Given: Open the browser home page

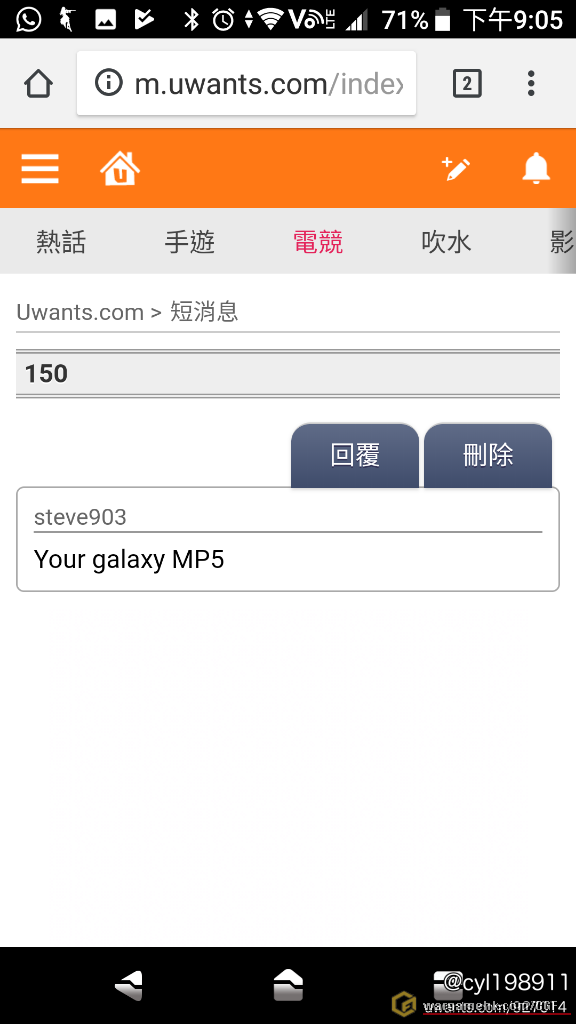Looking at the screenshot, I should (38, 84).
